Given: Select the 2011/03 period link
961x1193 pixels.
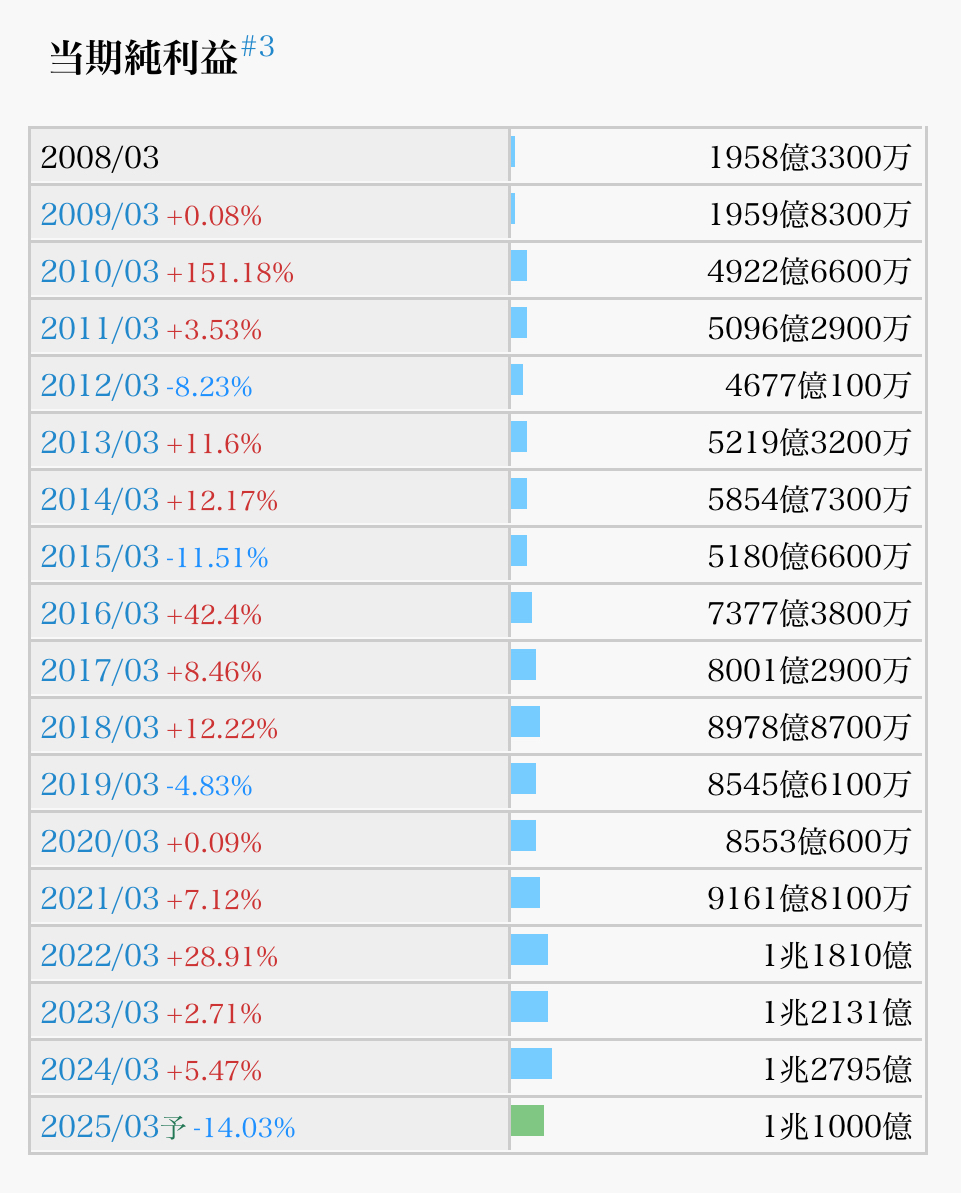Looking at the screenshot, I should (x=100, y=329).
